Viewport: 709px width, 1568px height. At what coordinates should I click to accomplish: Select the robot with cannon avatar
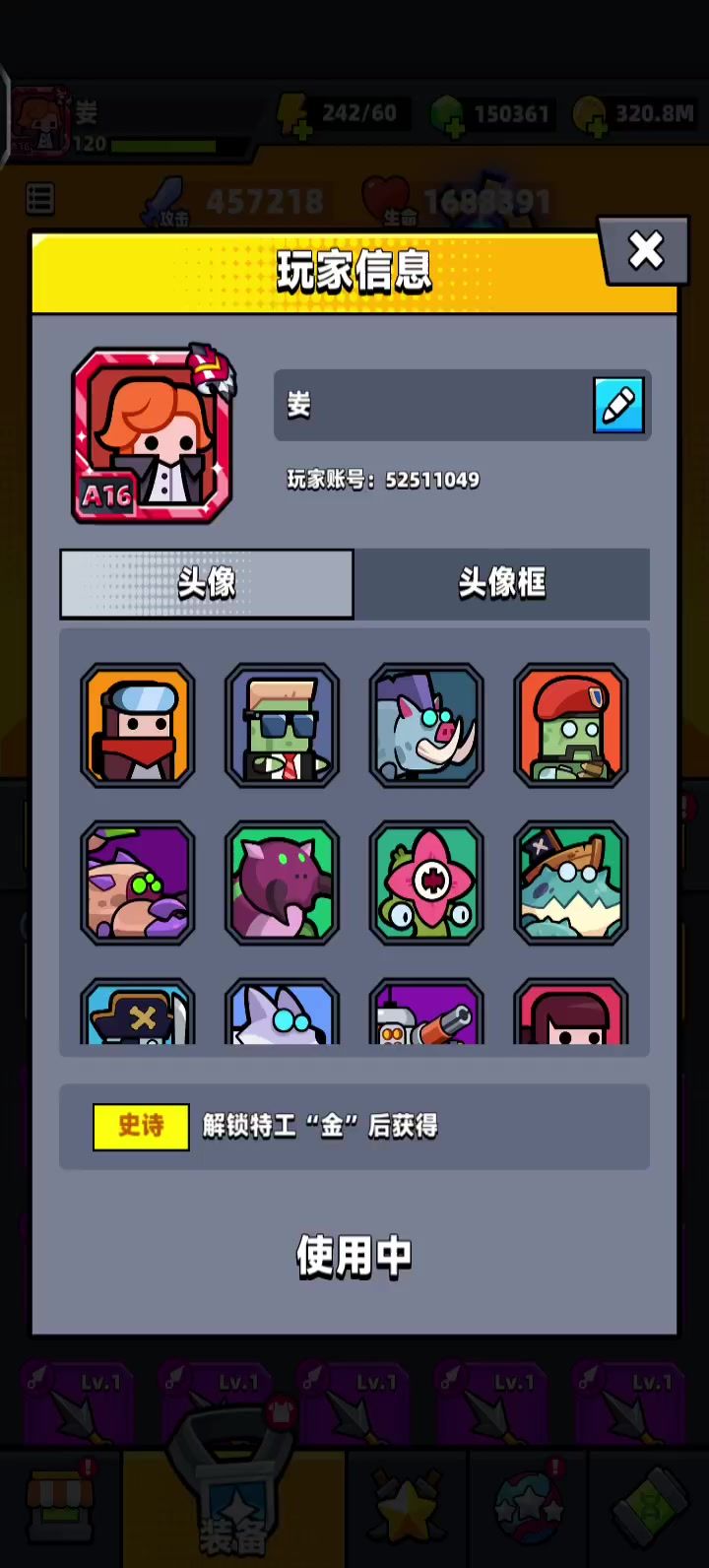(x=426, y=1014)
